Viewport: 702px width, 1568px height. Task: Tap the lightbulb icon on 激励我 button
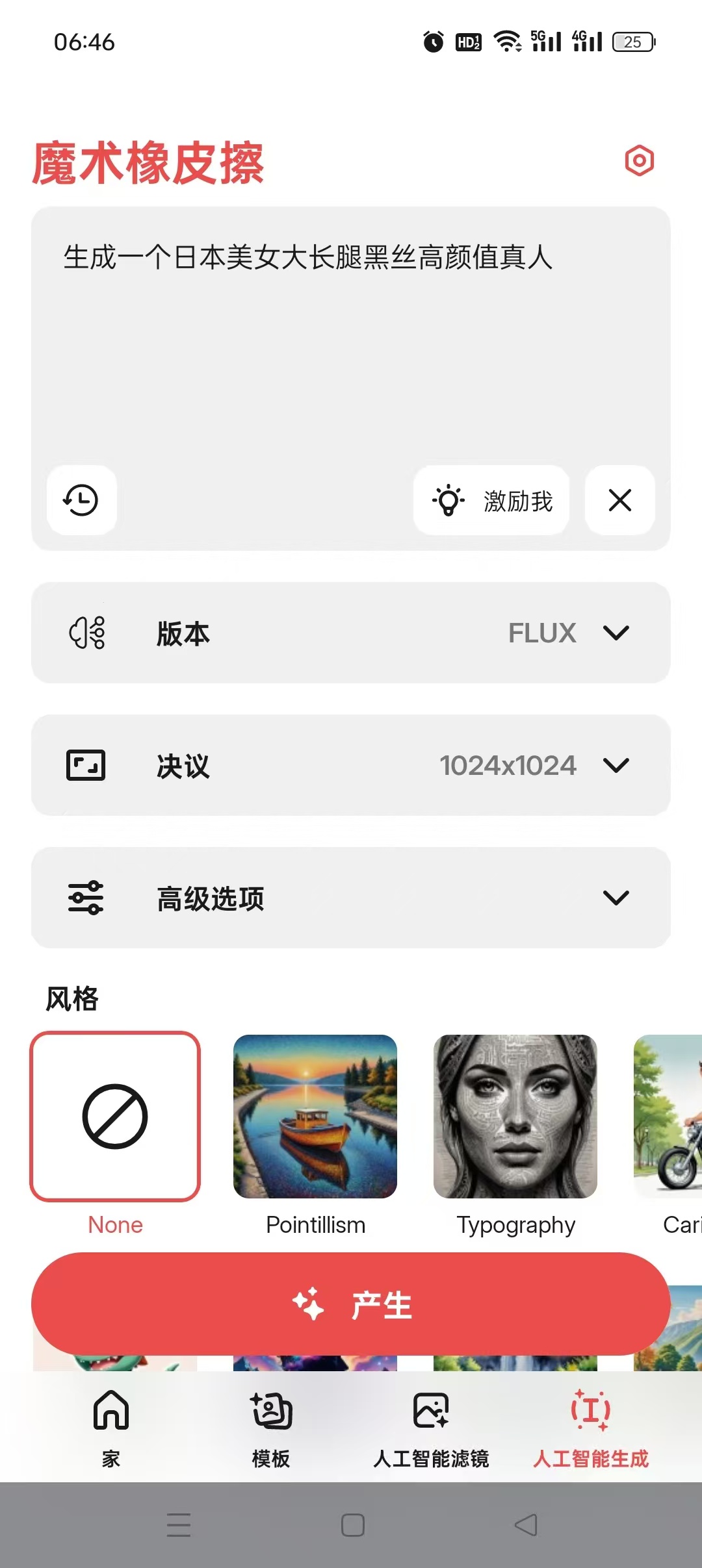point(450,500)
